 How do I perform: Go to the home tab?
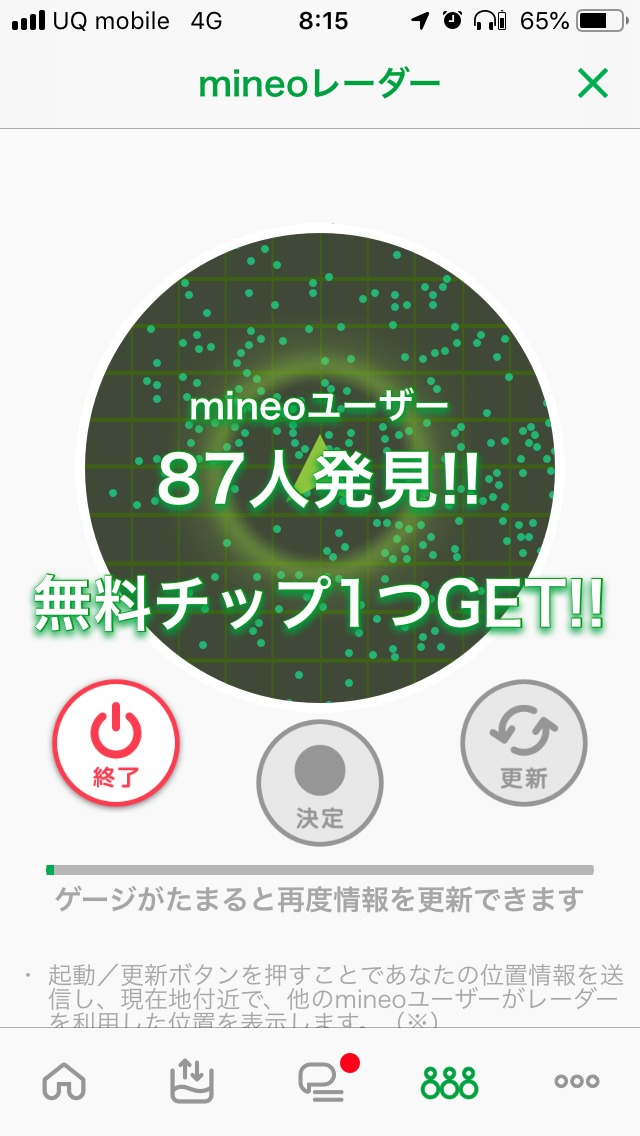64,1082
